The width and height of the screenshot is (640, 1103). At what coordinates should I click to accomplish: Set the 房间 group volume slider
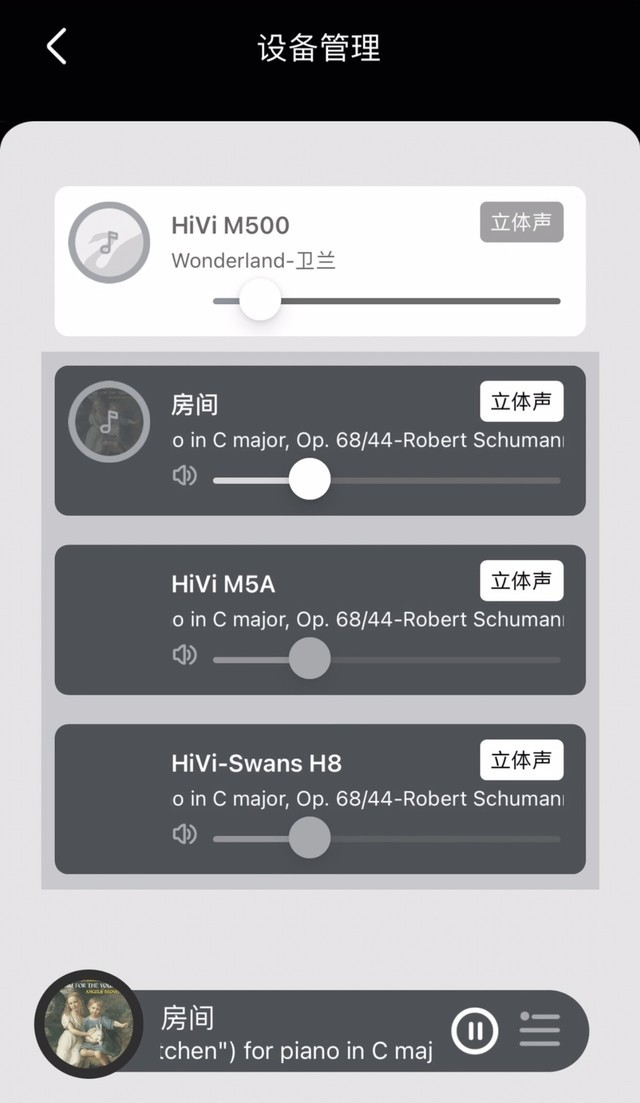click(x=309, y=479)
